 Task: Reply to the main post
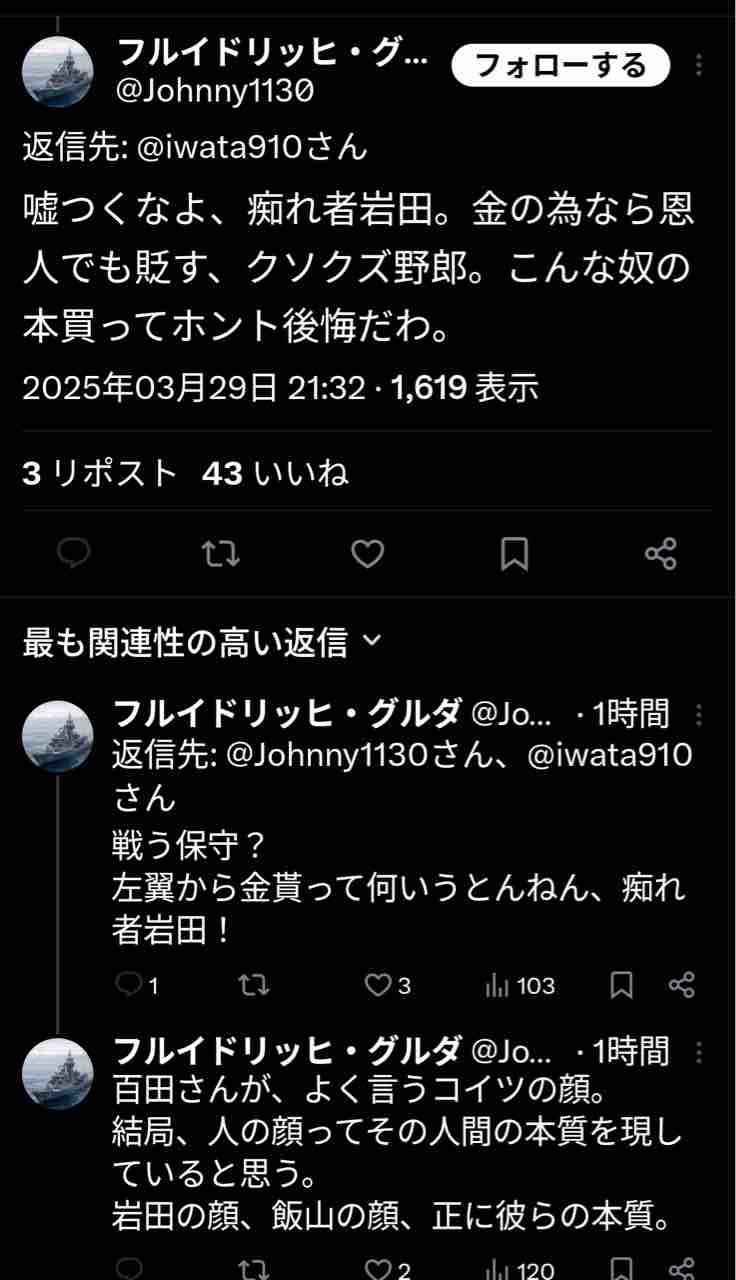pos(74,553)
